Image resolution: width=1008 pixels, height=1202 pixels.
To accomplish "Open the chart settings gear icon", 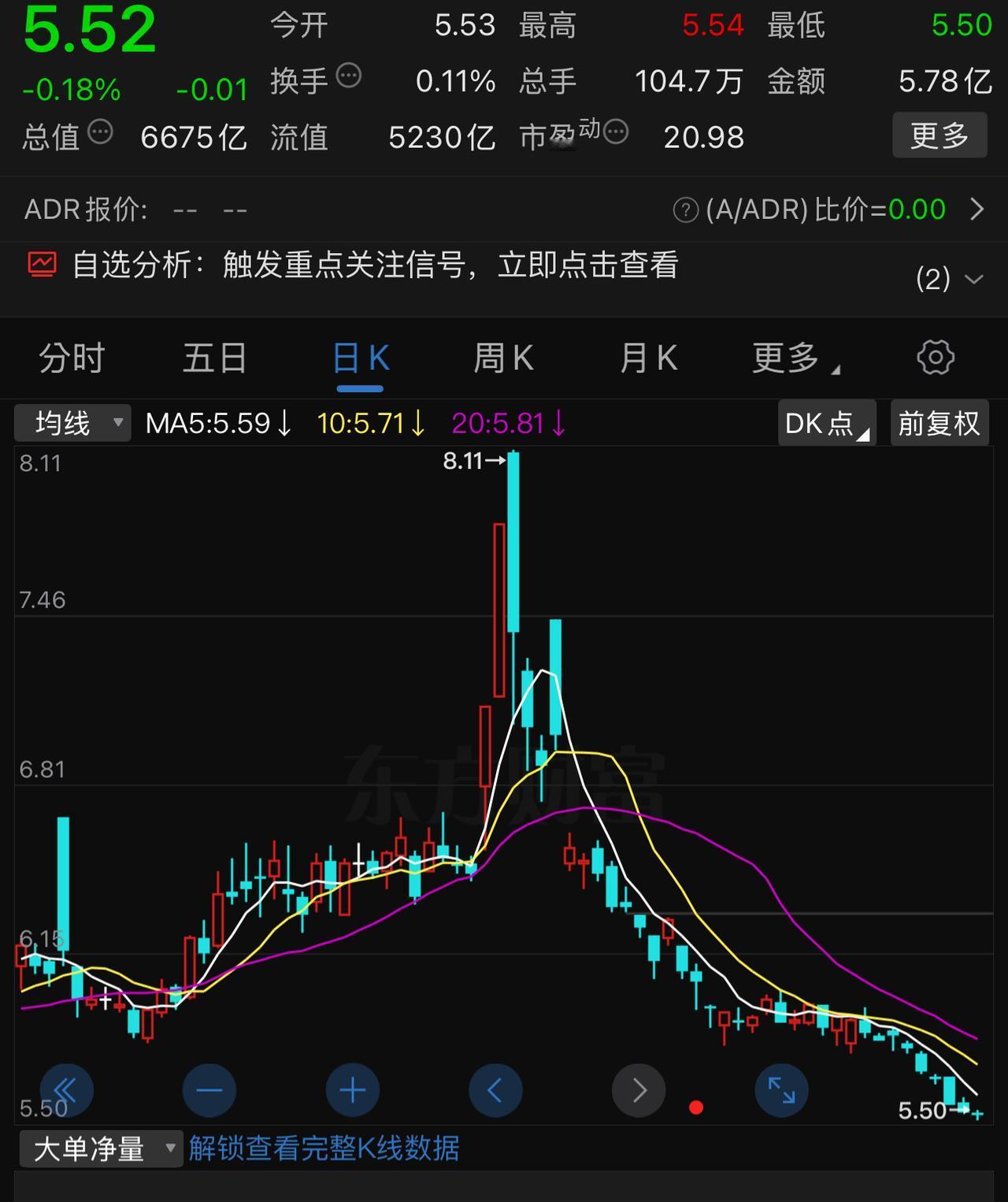I will pyautogui.click(x=936, y=358).
